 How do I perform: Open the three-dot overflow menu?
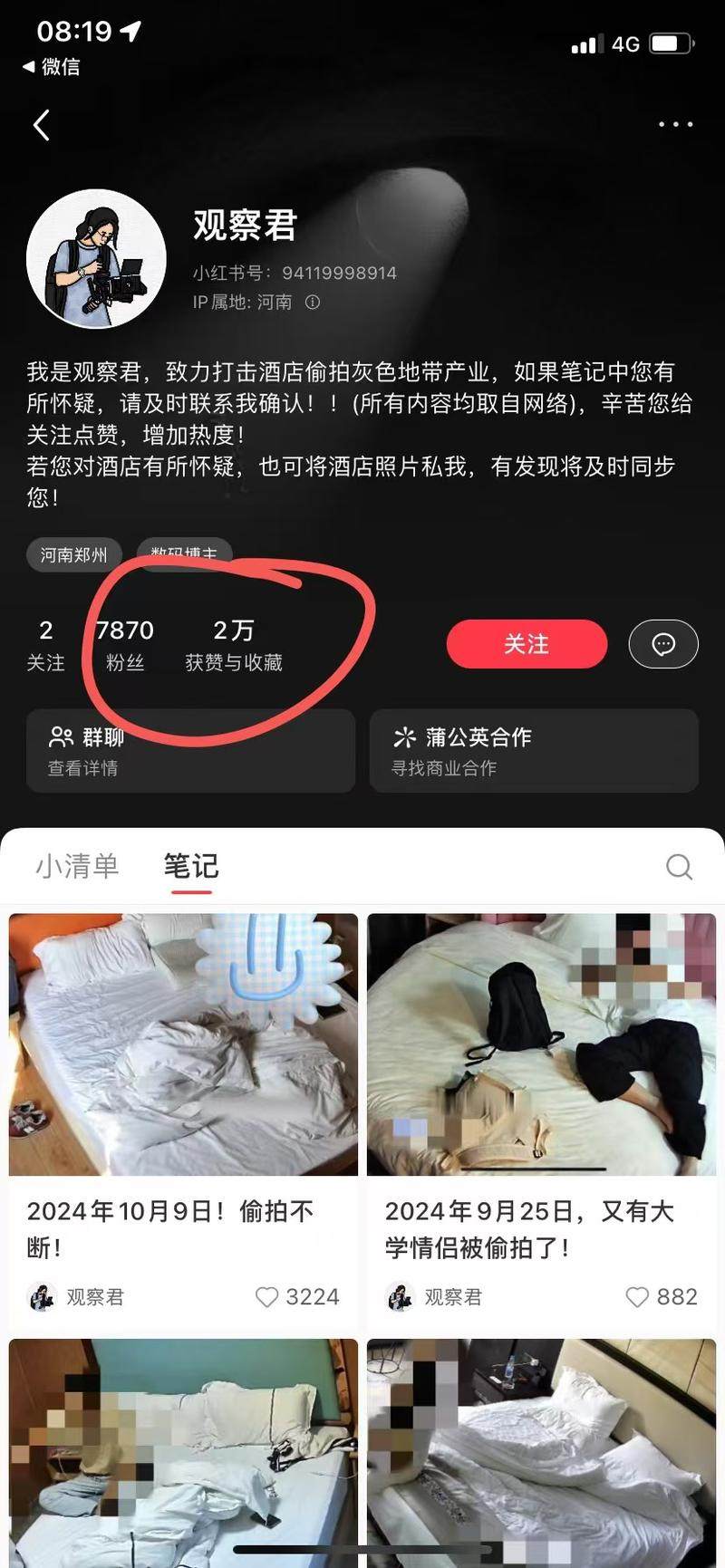pyautogui.click(x=675, y=124)
